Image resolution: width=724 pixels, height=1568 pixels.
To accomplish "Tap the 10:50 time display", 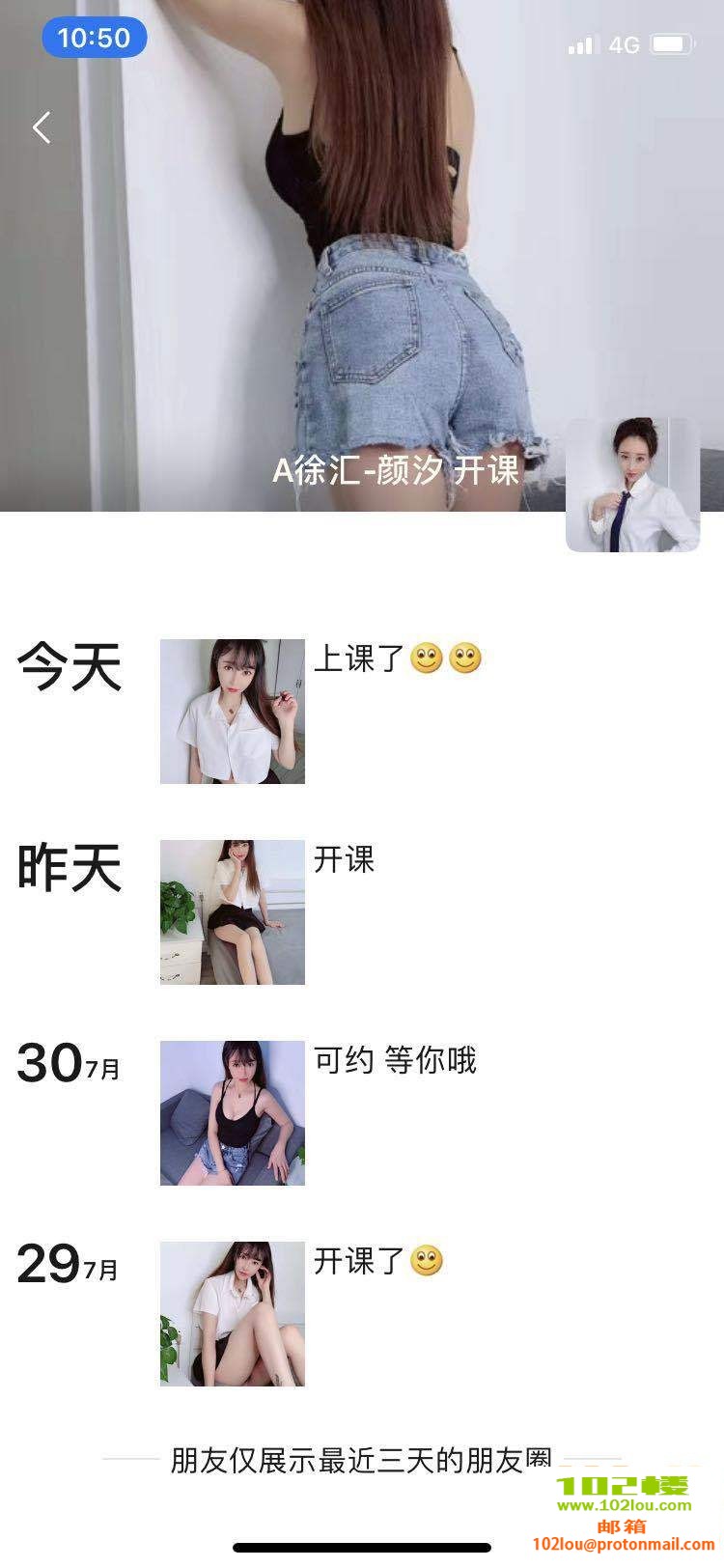I will [x=94, y=40].
